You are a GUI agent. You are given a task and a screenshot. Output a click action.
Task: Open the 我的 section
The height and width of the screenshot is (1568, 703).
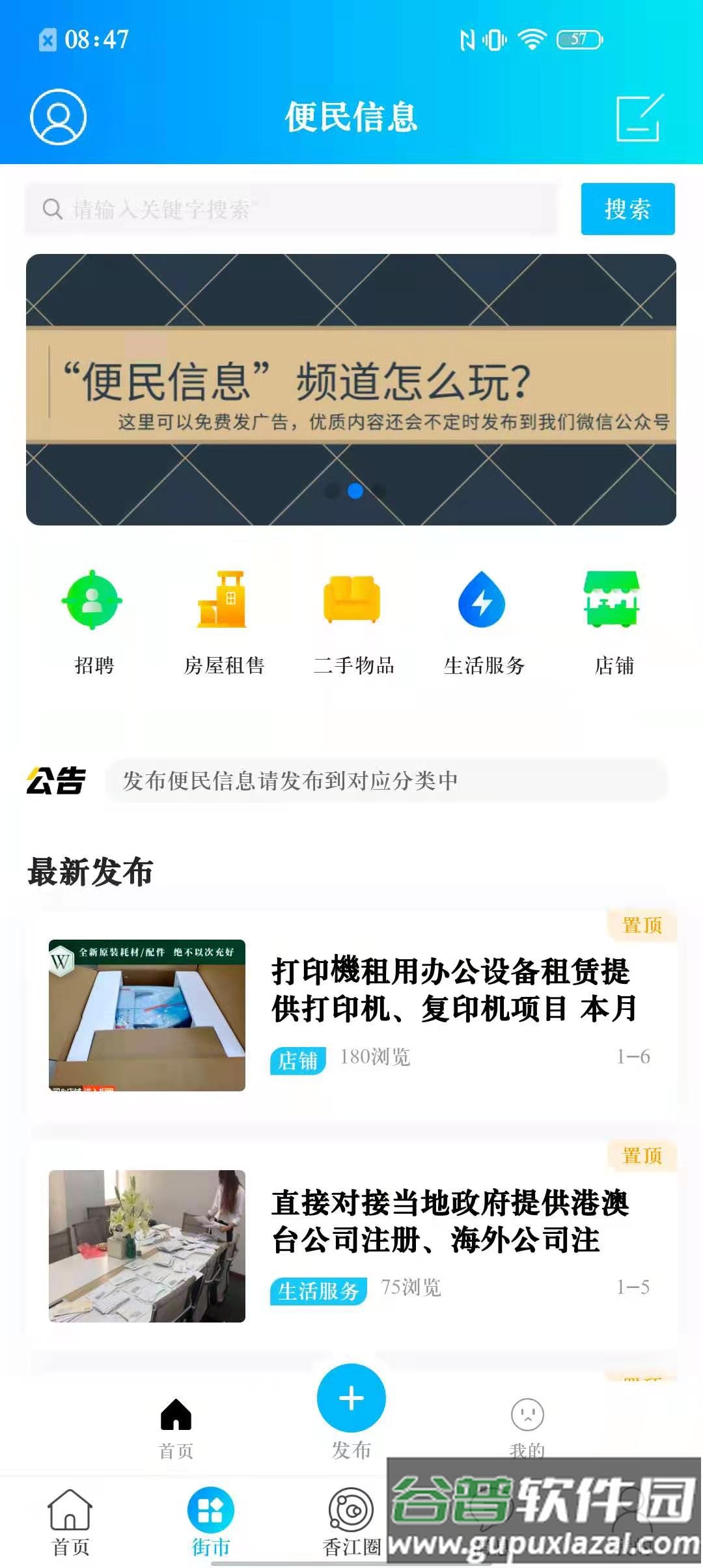tap(527, 1420)
